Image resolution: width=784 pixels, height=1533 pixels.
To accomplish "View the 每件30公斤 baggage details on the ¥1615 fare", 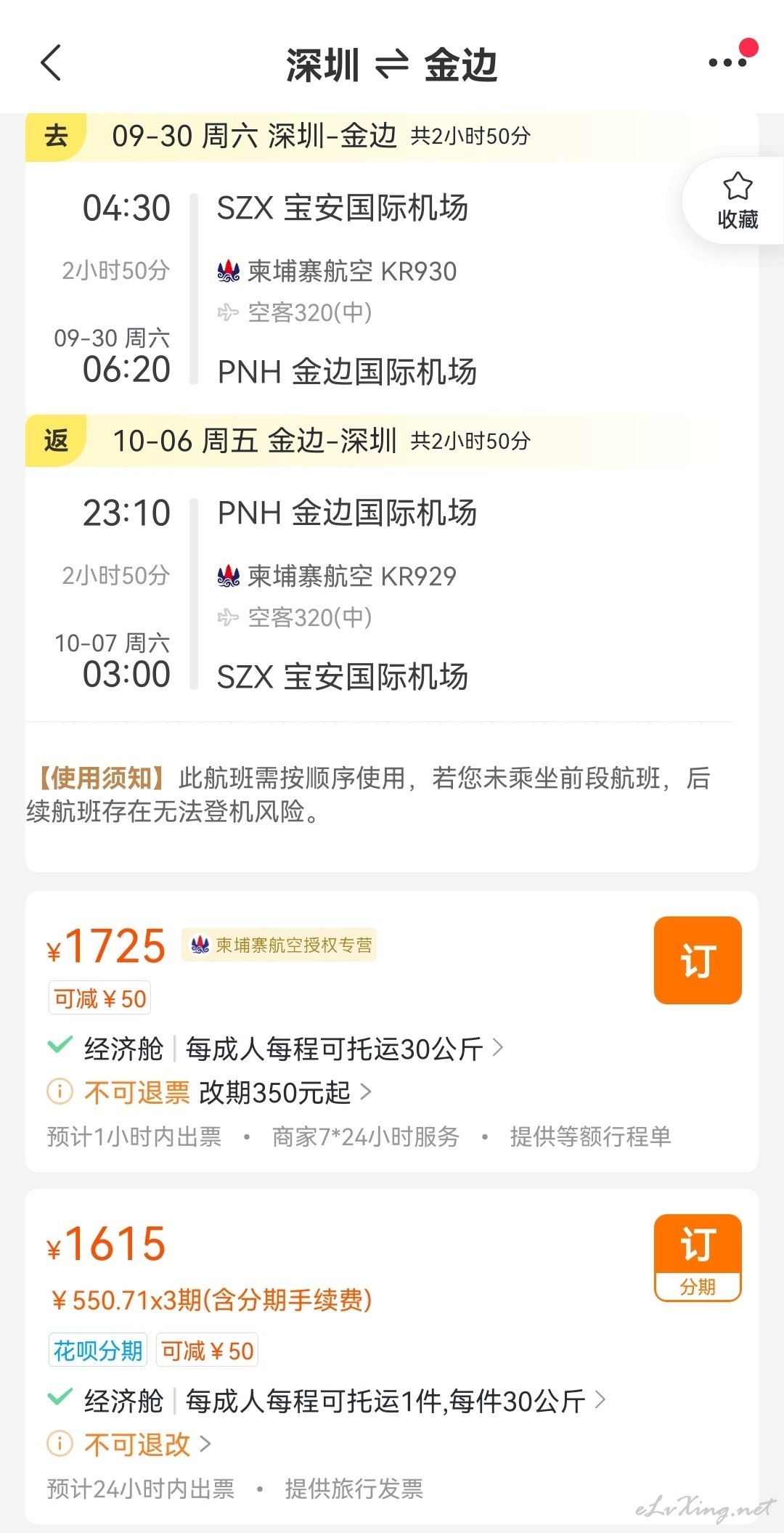I will (395, 1401).
